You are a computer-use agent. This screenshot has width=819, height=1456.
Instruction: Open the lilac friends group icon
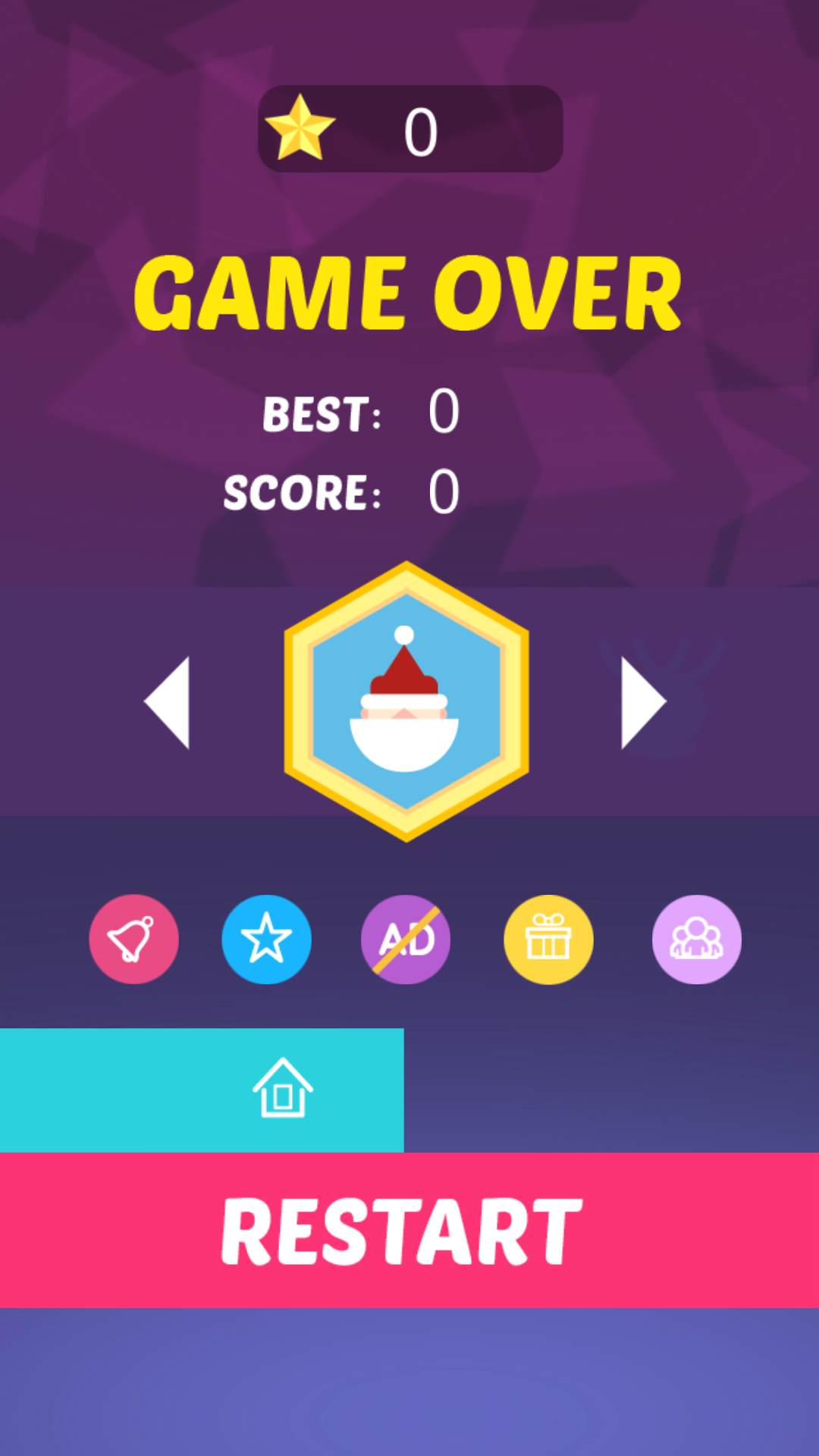coord(696,940)
